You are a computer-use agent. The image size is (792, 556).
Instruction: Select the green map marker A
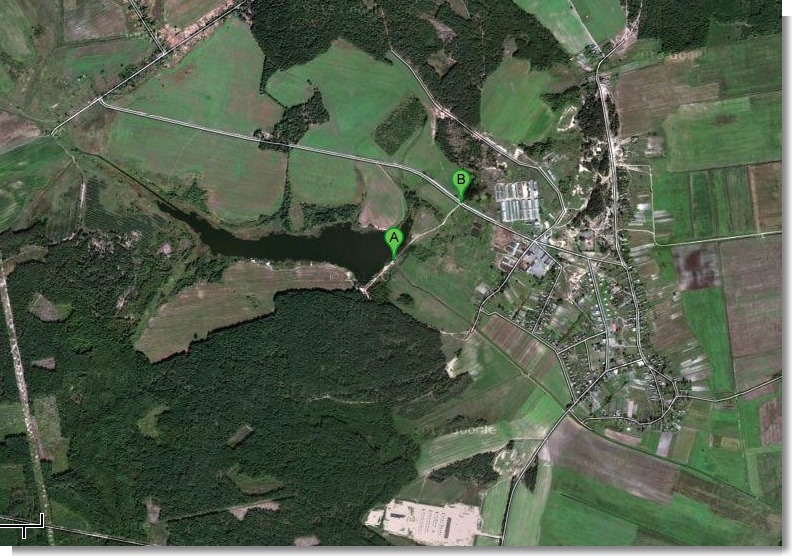(393, 240)
